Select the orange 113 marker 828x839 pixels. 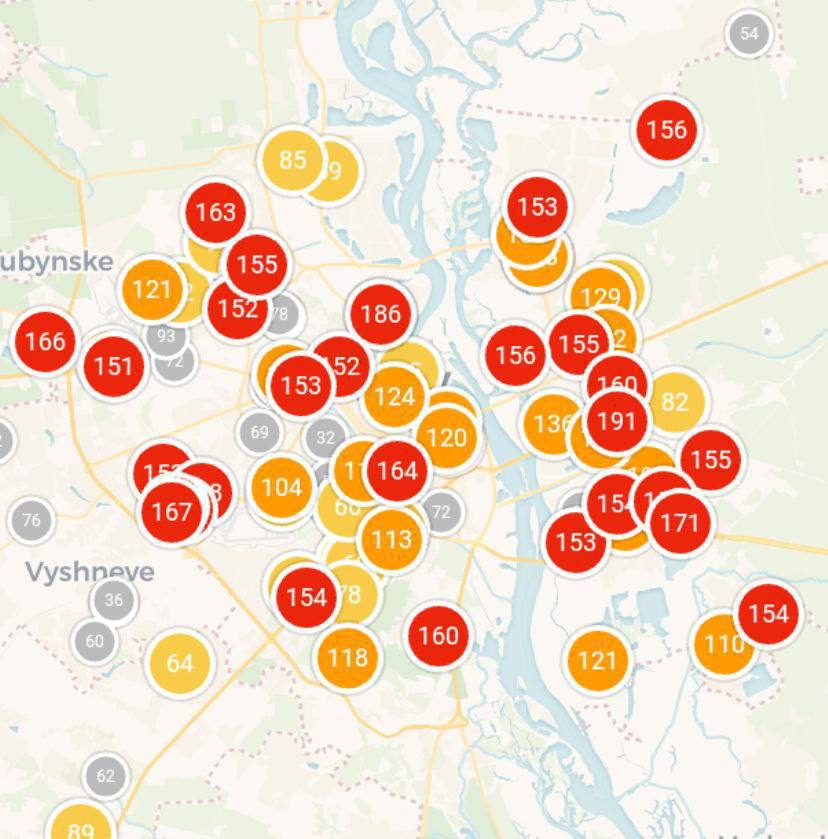[391, 540]
